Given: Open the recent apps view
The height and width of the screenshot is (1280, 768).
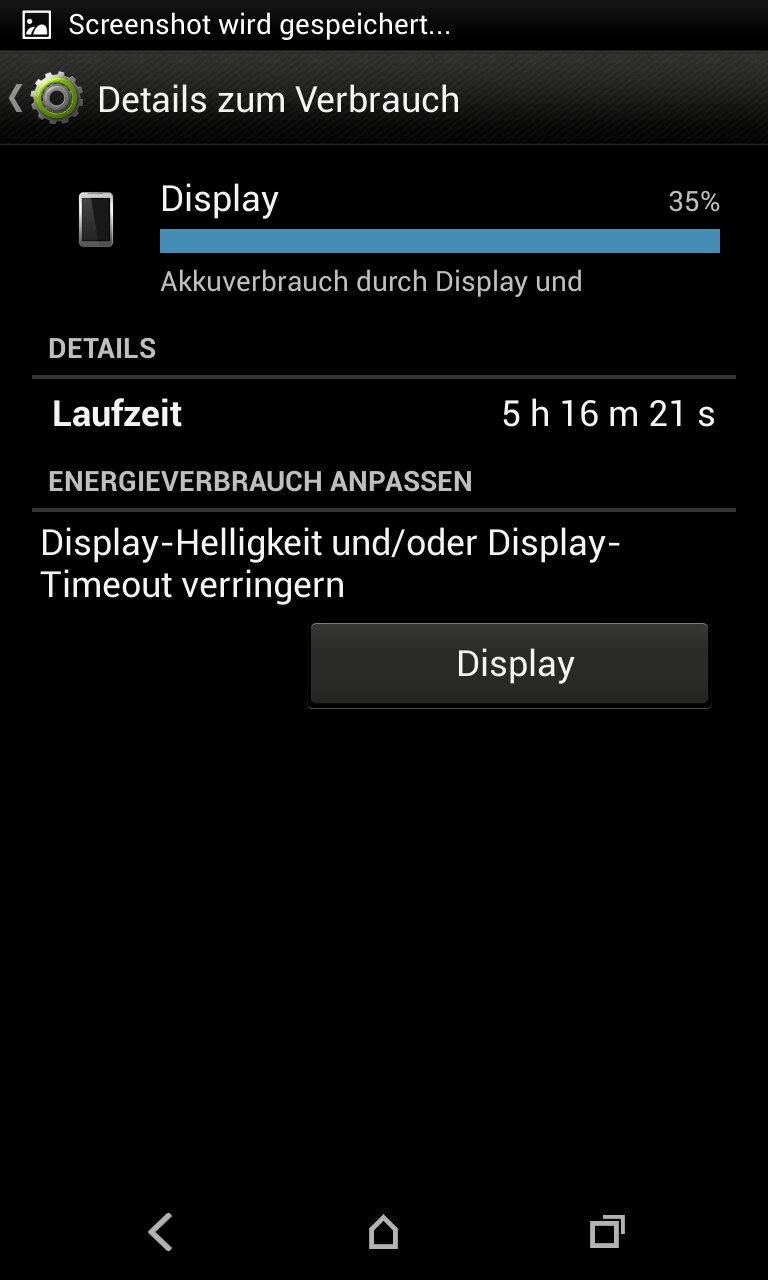Looking at the screenshot, I should [607, 1232].
